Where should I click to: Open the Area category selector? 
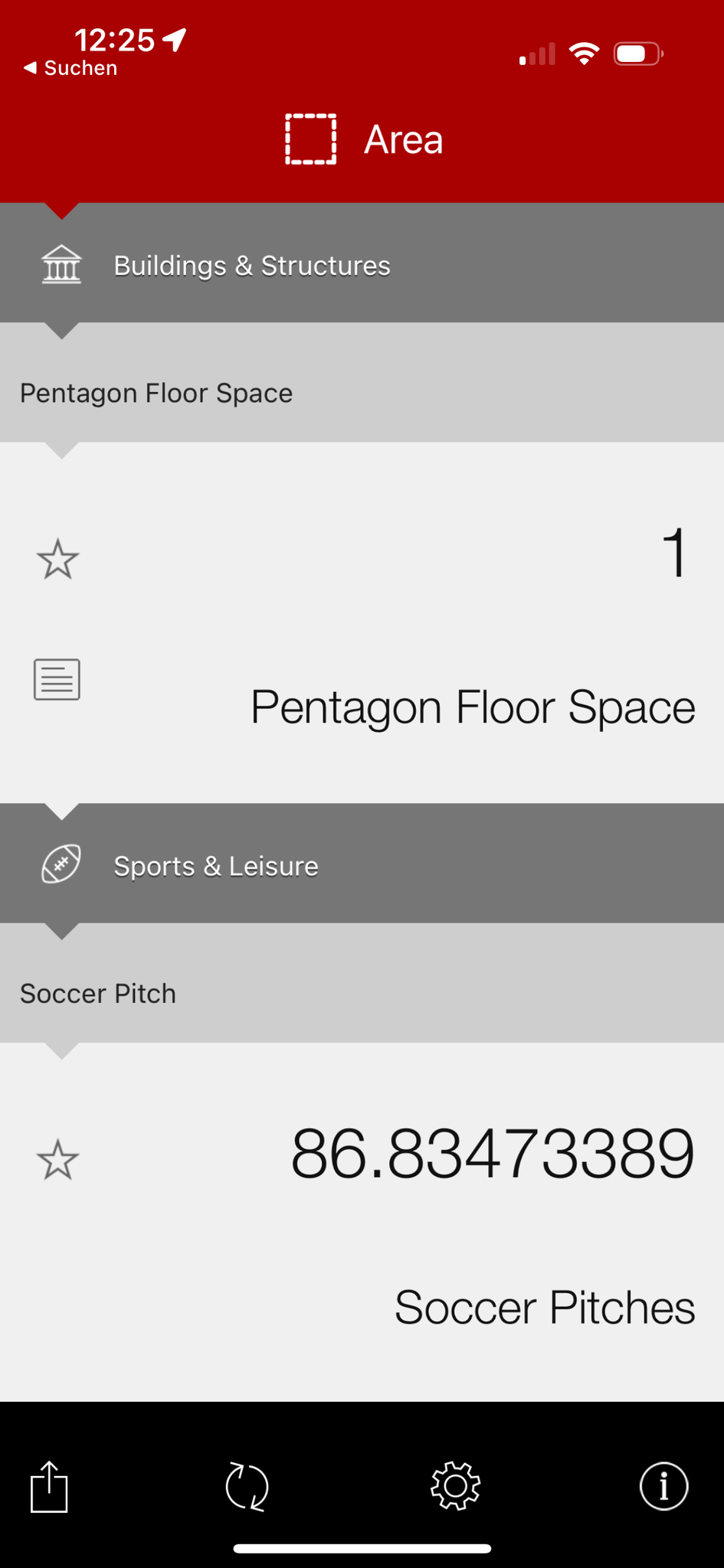[364, 139]
